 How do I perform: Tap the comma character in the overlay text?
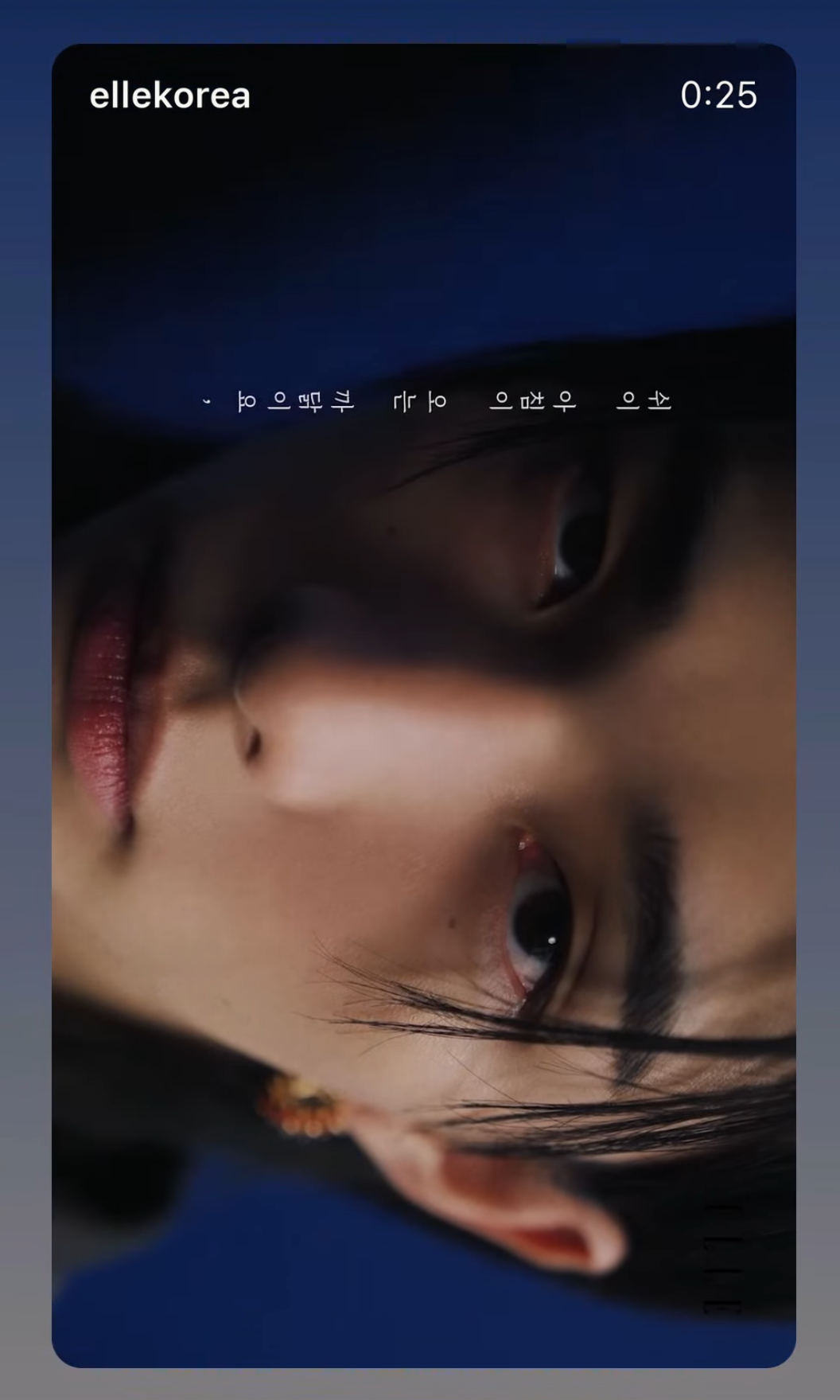pos(207,402)
